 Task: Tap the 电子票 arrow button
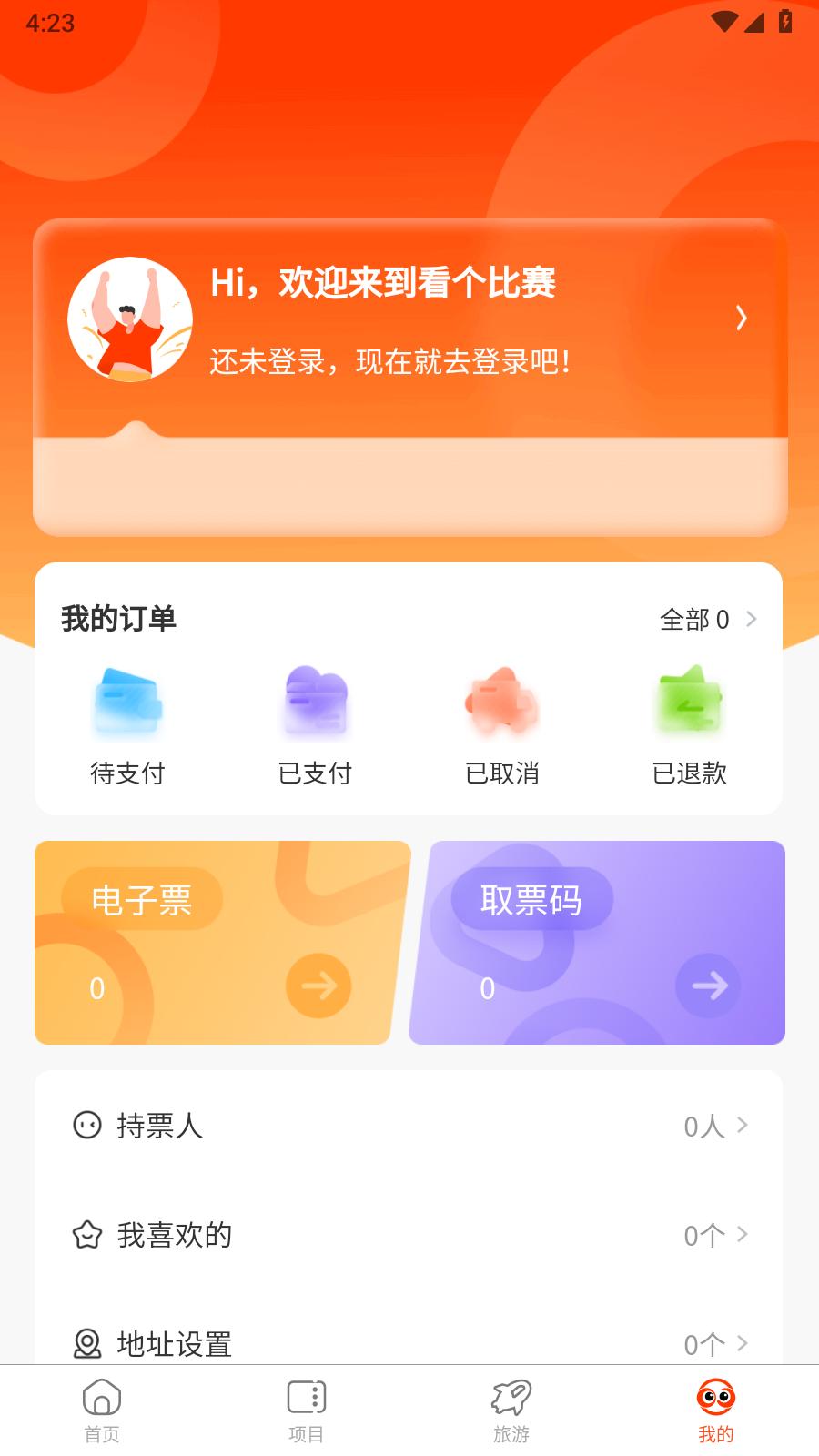(317, 987)
